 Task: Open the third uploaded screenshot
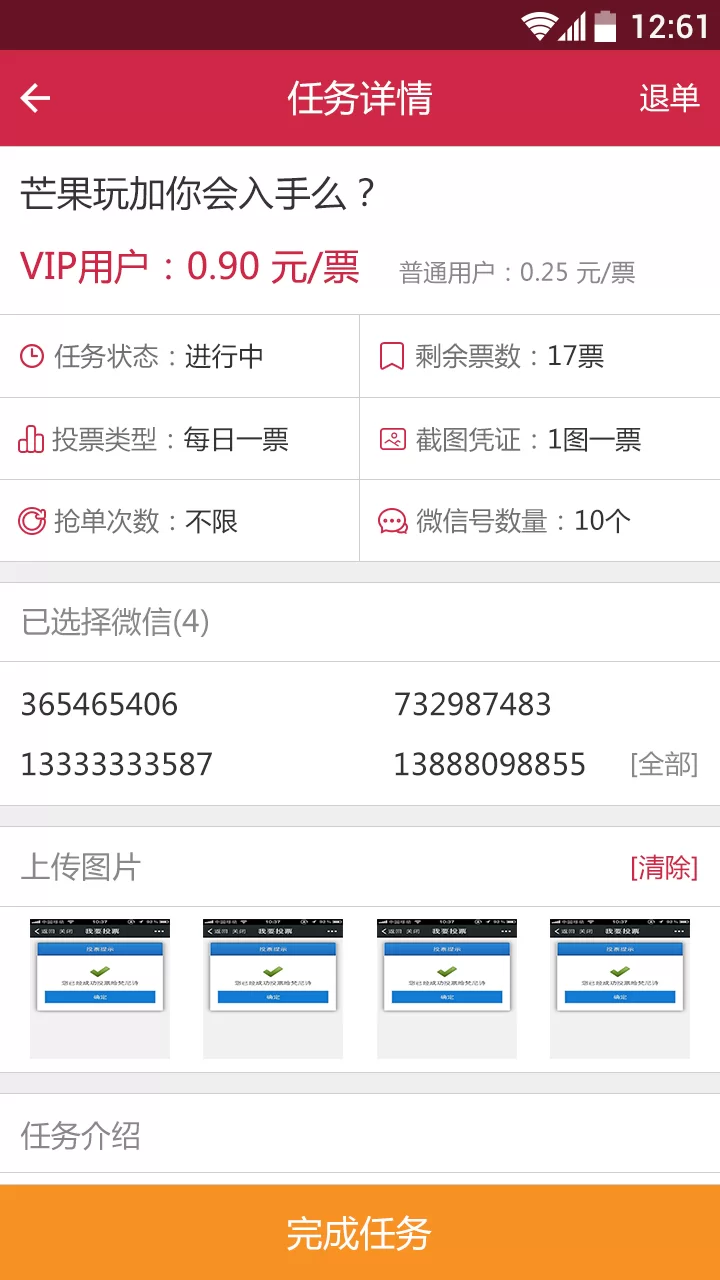[447, 988]
